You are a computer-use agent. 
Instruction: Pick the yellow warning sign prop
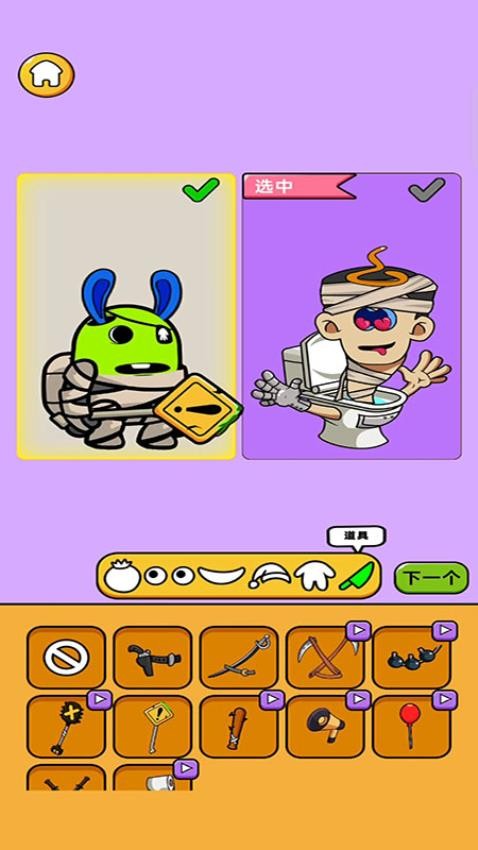[153, 727]
